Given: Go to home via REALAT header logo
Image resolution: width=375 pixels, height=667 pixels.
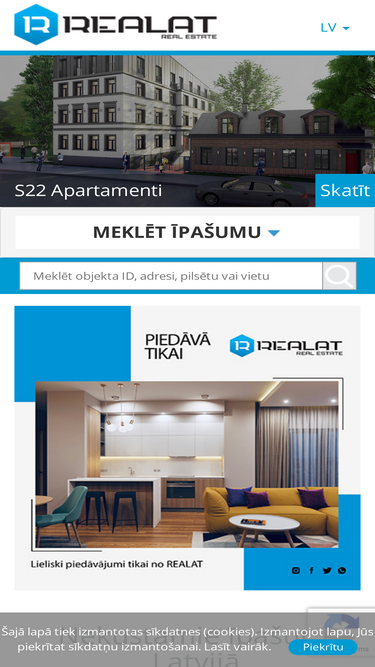Looking at the screenshot, I should coord(116,25).
